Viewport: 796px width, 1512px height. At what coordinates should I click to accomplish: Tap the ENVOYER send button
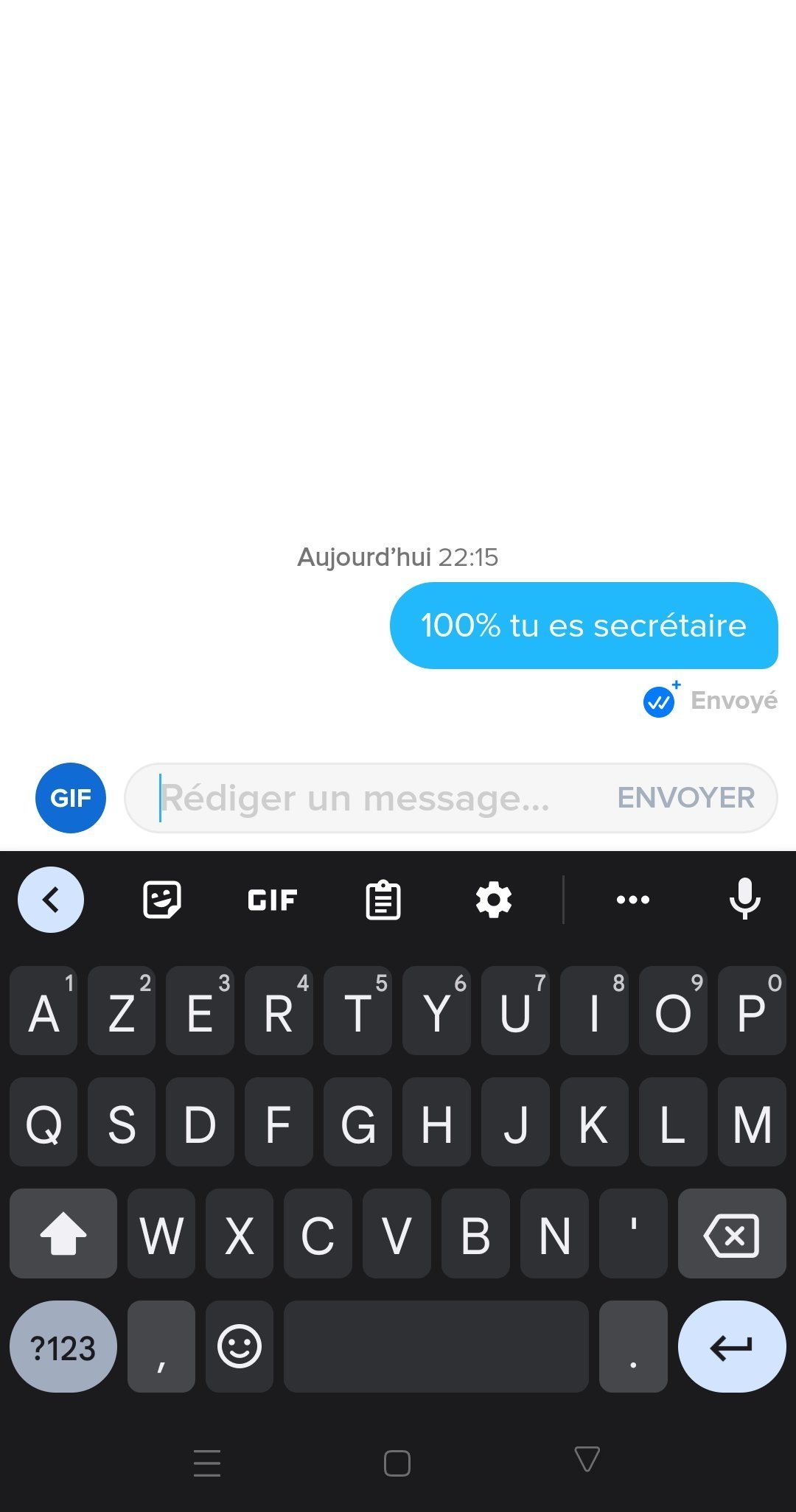pyautogui.click(x=685, y=798)
